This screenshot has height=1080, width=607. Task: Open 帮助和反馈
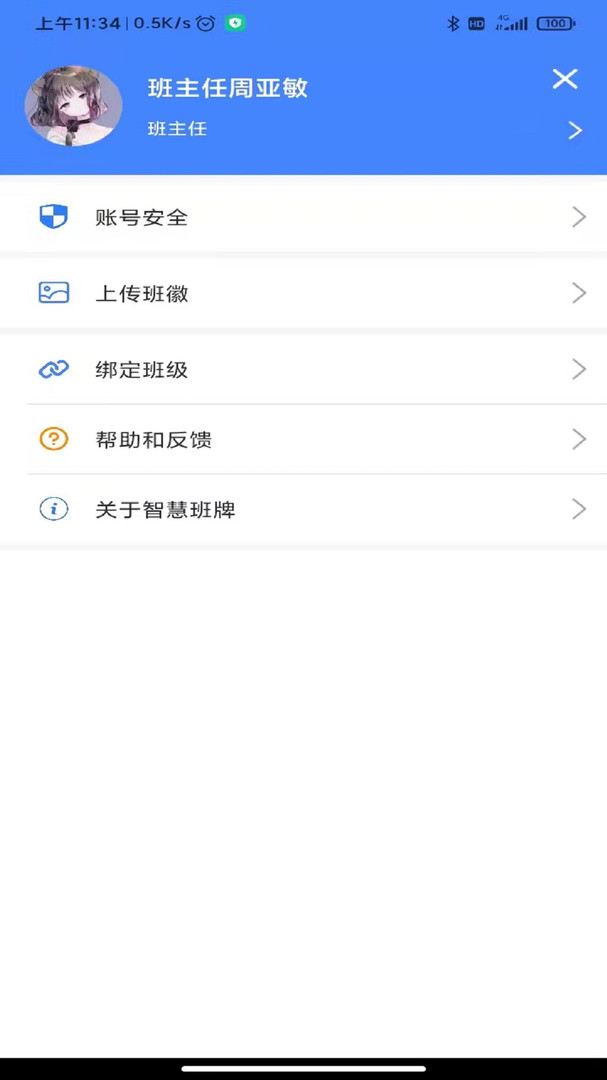(x=303, y=439)
